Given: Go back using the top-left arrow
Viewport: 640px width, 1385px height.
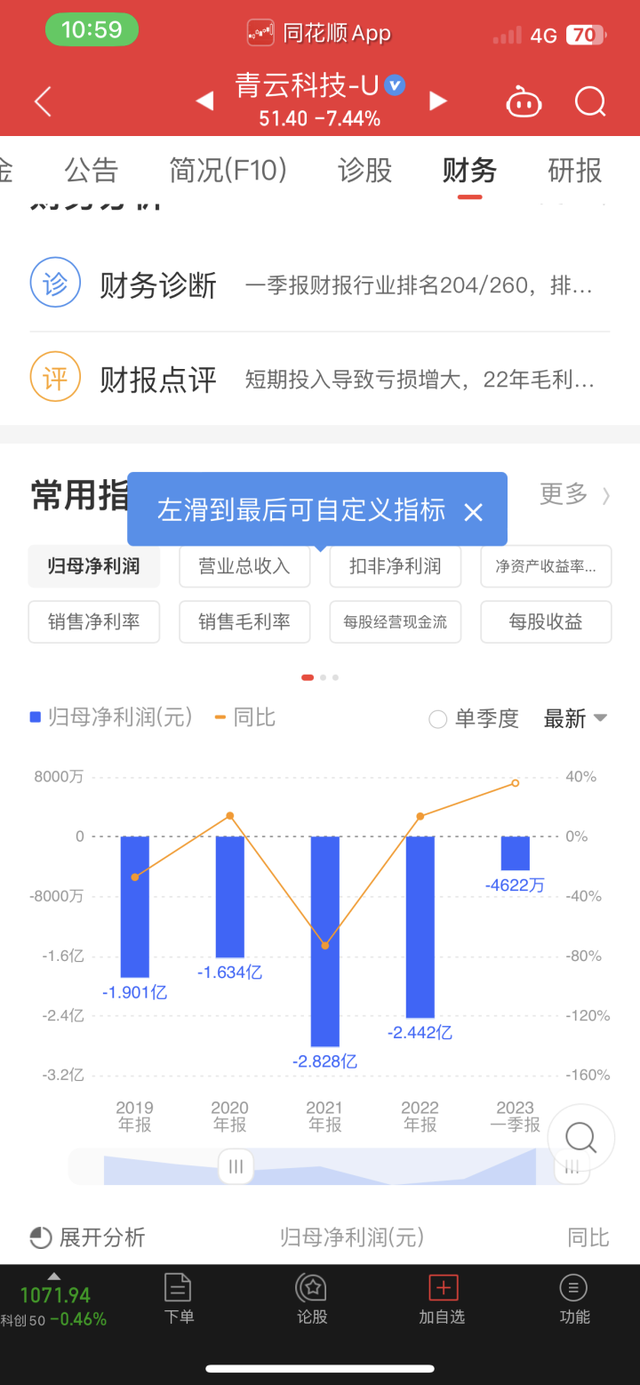Looking at the screenshot, I should [x=42, y=101].
